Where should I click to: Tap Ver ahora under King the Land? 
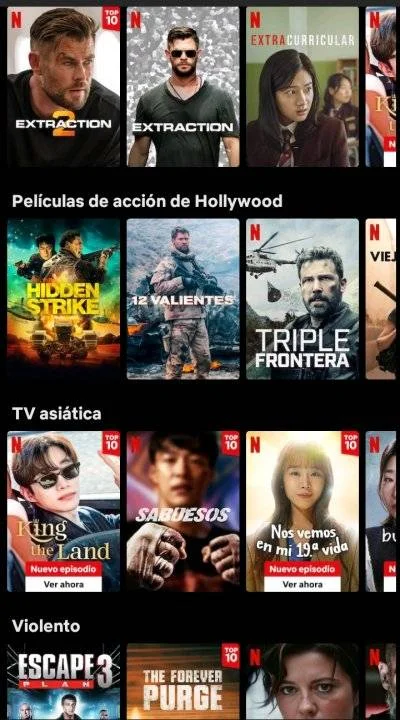[x=63, y=585]
